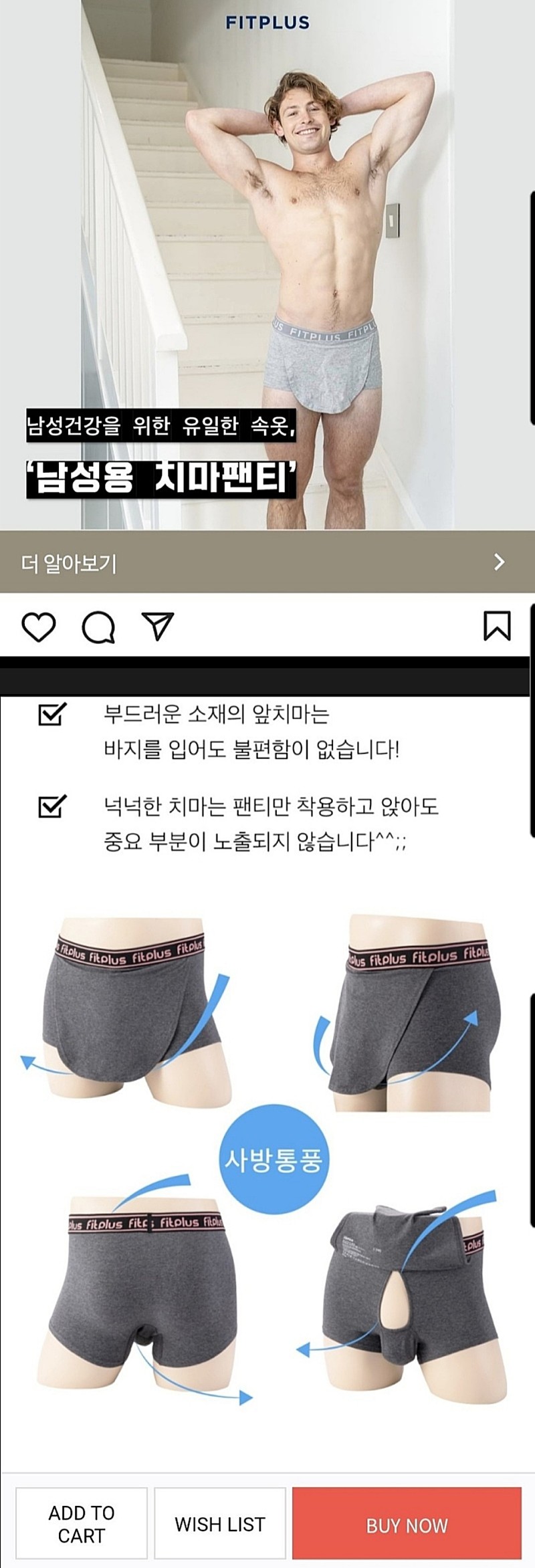This screenshot has height=1568, width=535.
Task: Open comments on the post
Action: click(x=98, y=627)
